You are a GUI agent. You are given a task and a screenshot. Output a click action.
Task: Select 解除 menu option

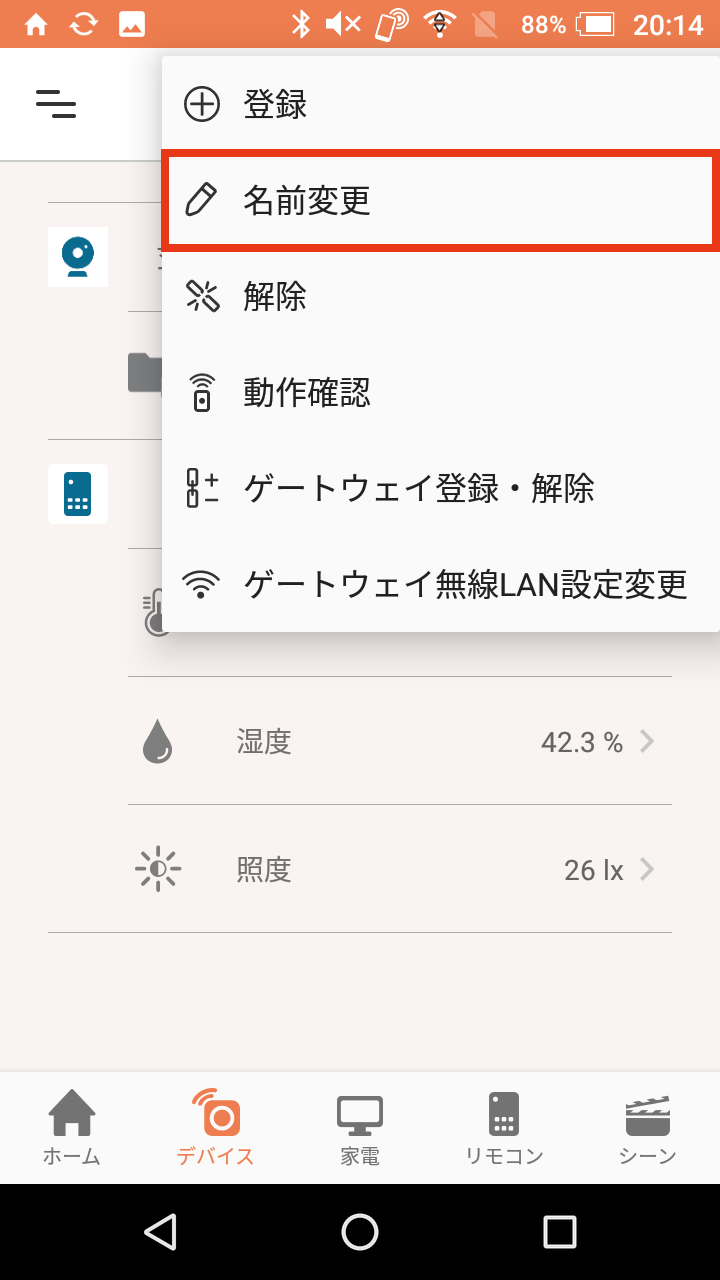coord(440,296)
